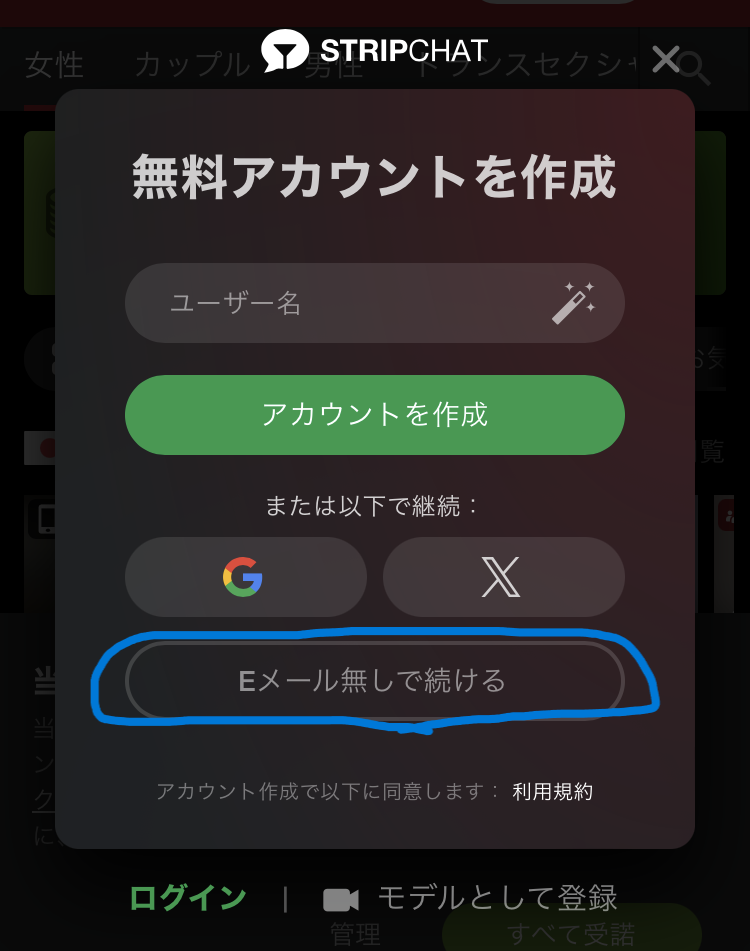Dismiss the signup modal with the X icon

click(x=665, y=60)
